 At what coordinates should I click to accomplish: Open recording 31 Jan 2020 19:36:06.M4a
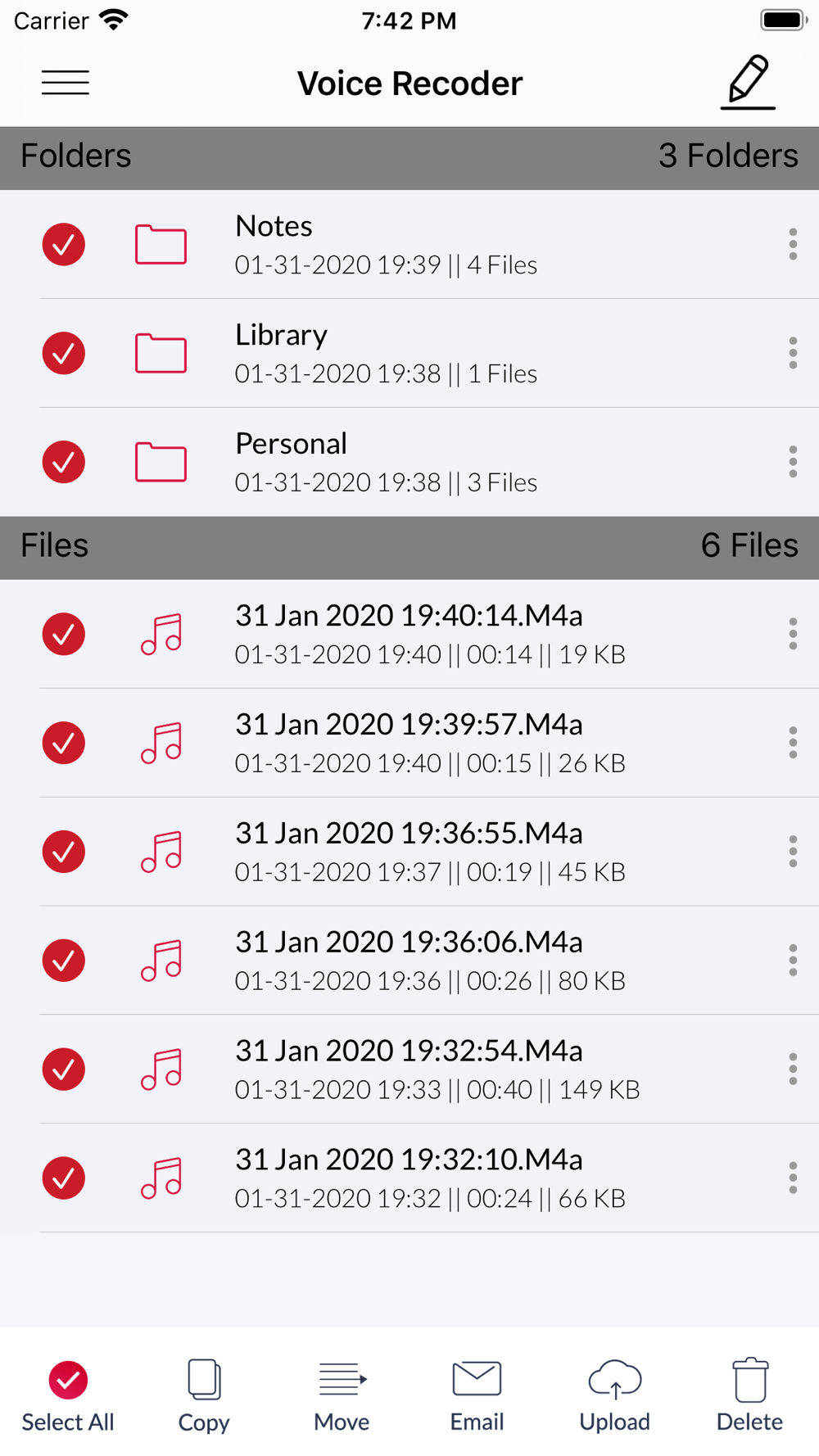(x=409, y=961)
